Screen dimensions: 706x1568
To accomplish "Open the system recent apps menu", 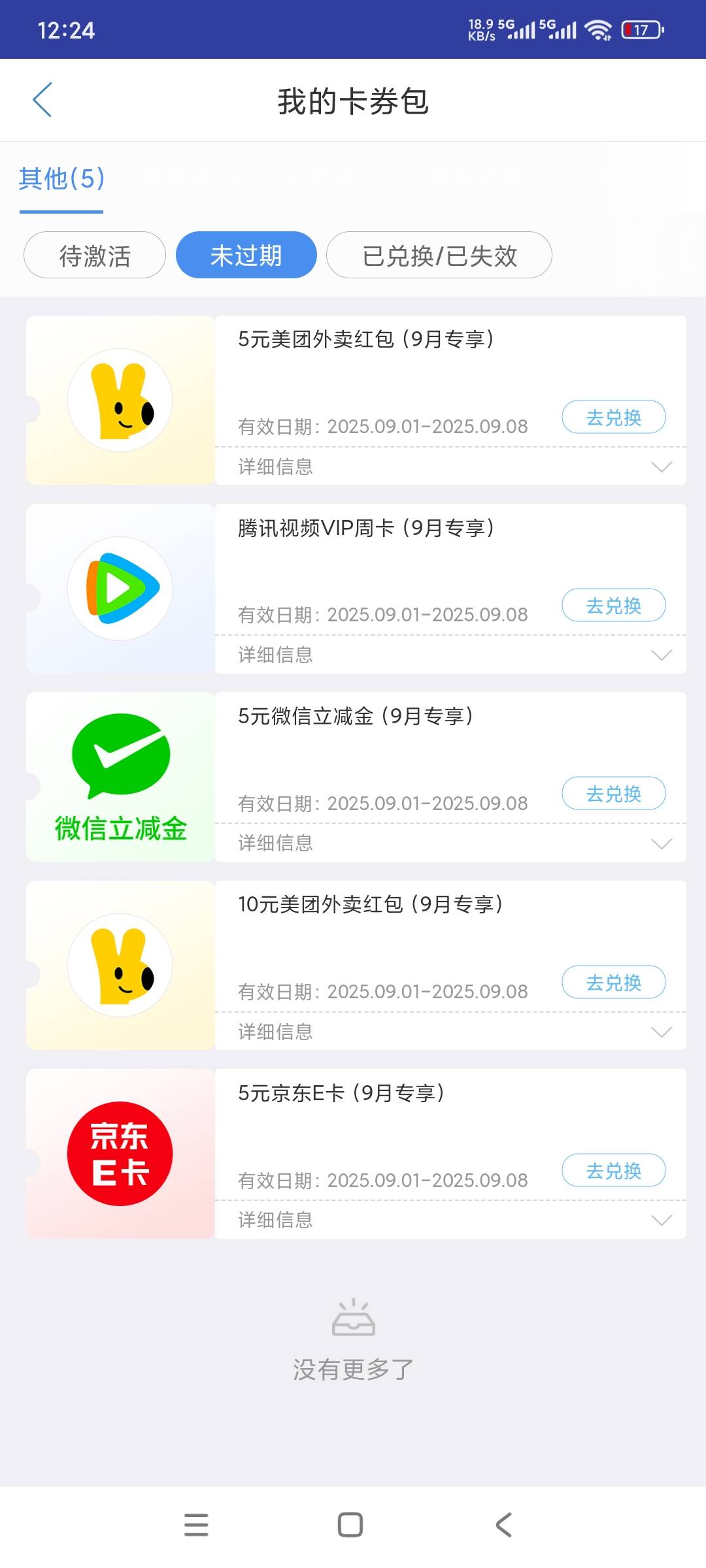I will pyautogui.click(x=196, y=1525).
